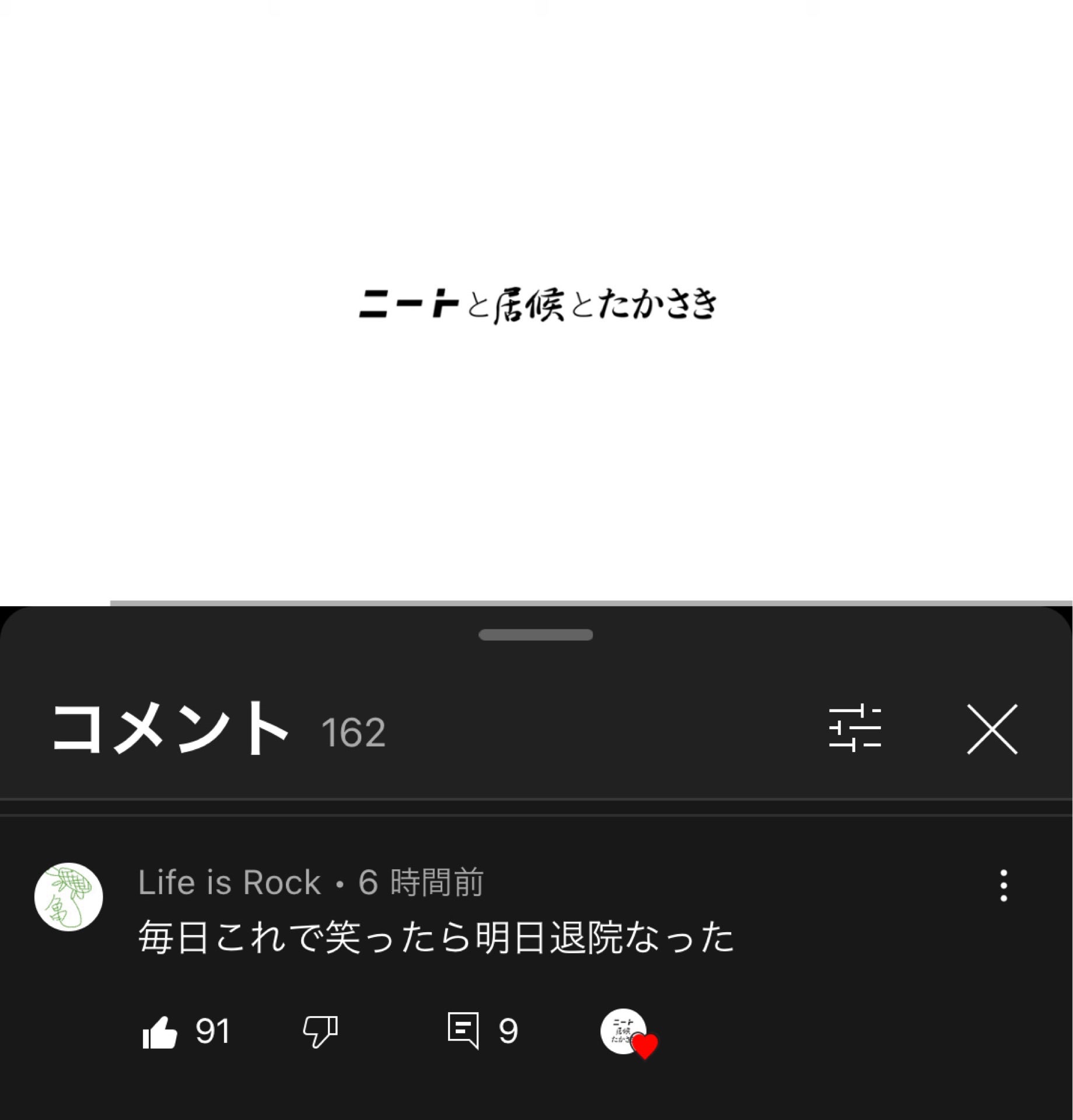Open comment options from overflow menu
Screen dimensions: 1073x1120
tap(1003, 885)
